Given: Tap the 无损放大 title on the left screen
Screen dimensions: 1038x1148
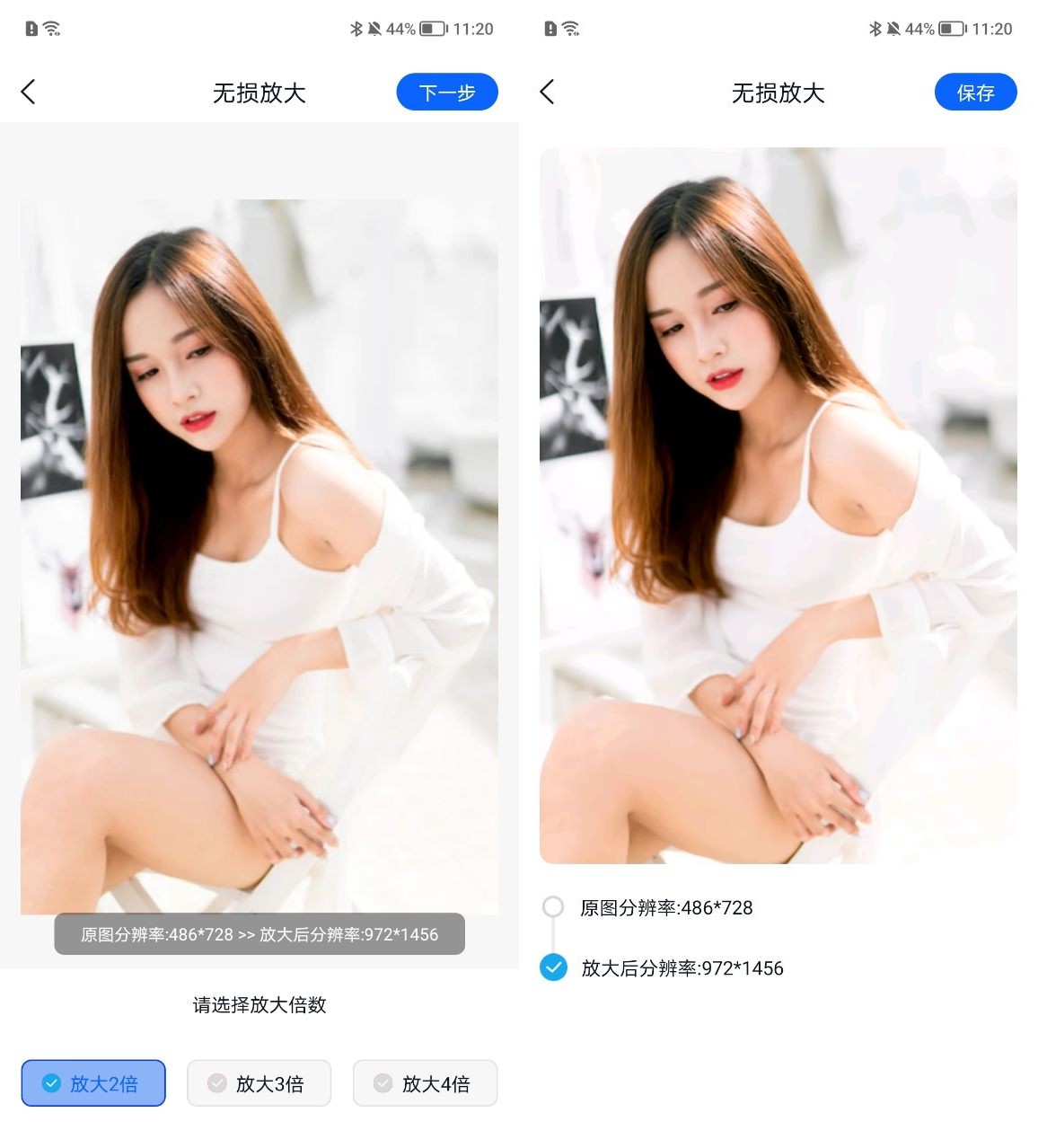Looking at the screenshot, I should tap(259, 92).
